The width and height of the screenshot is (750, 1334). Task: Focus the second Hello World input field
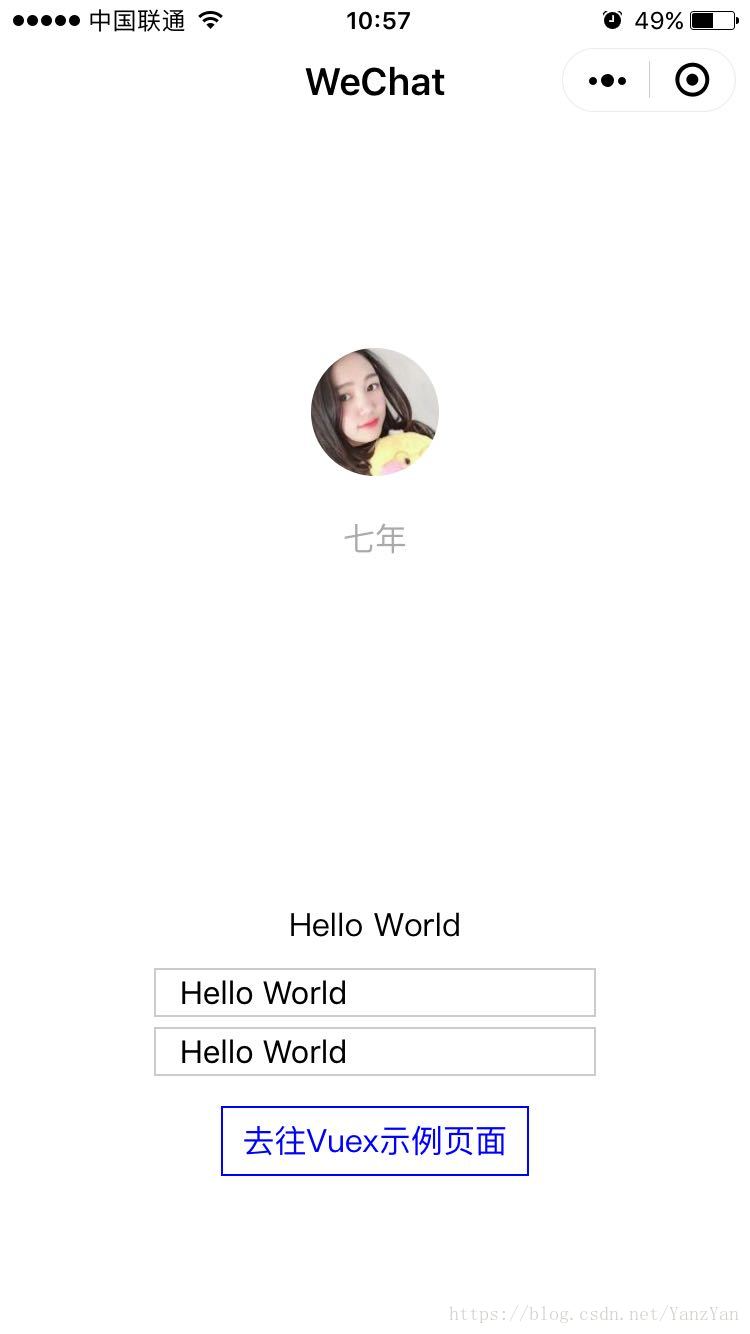click(375, 1052)
